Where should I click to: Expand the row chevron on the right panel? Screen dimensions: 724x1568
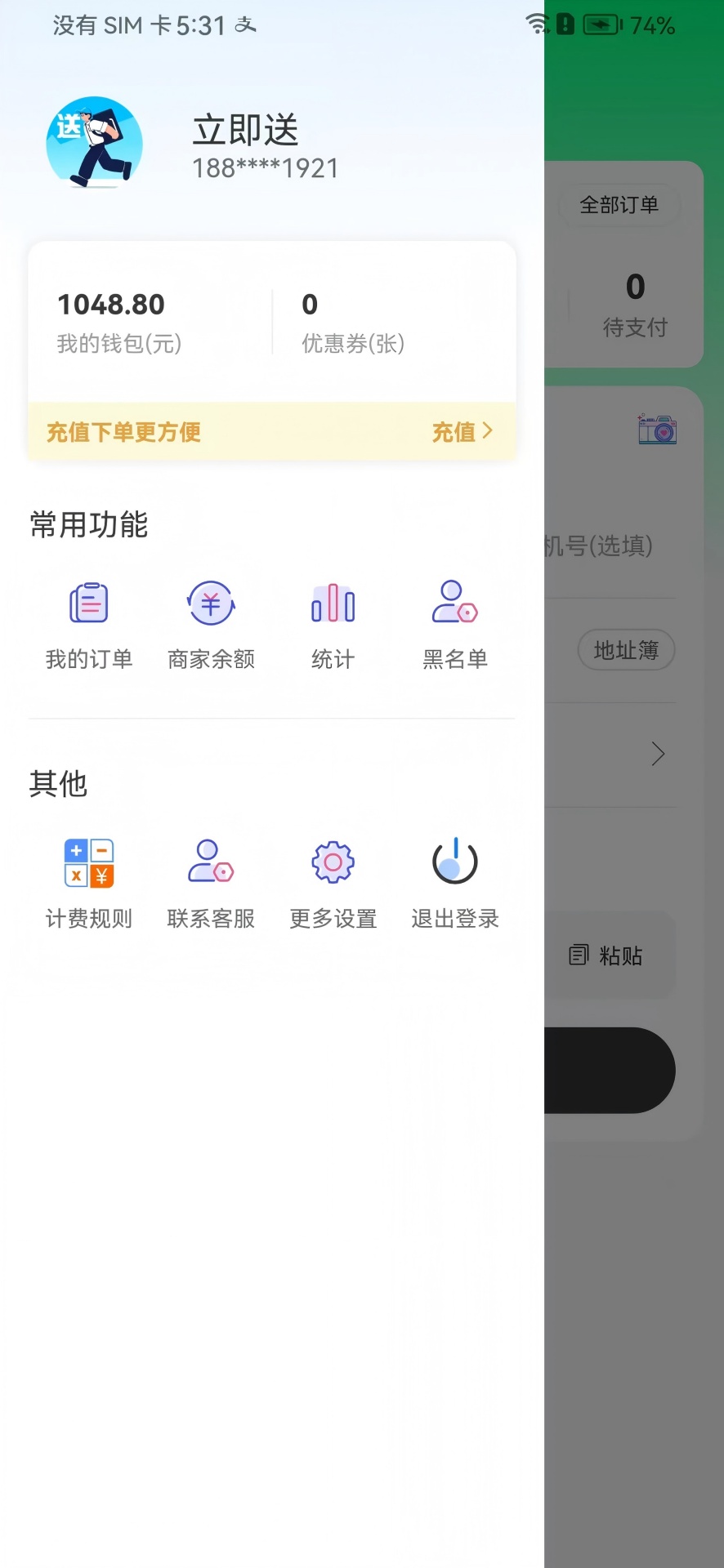click(x=658, y=753)
